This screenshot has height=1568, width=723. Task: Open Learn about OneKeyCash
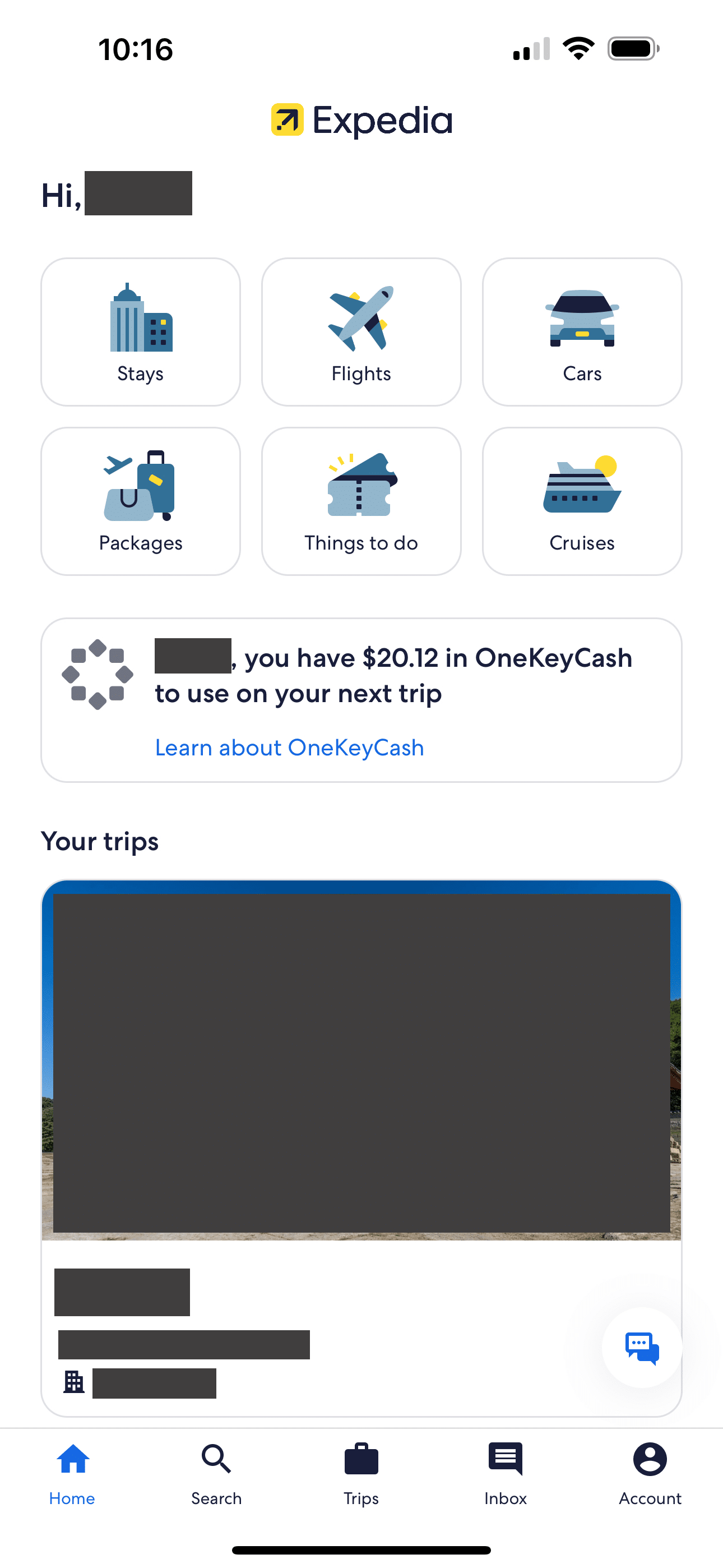coord(289,747)
